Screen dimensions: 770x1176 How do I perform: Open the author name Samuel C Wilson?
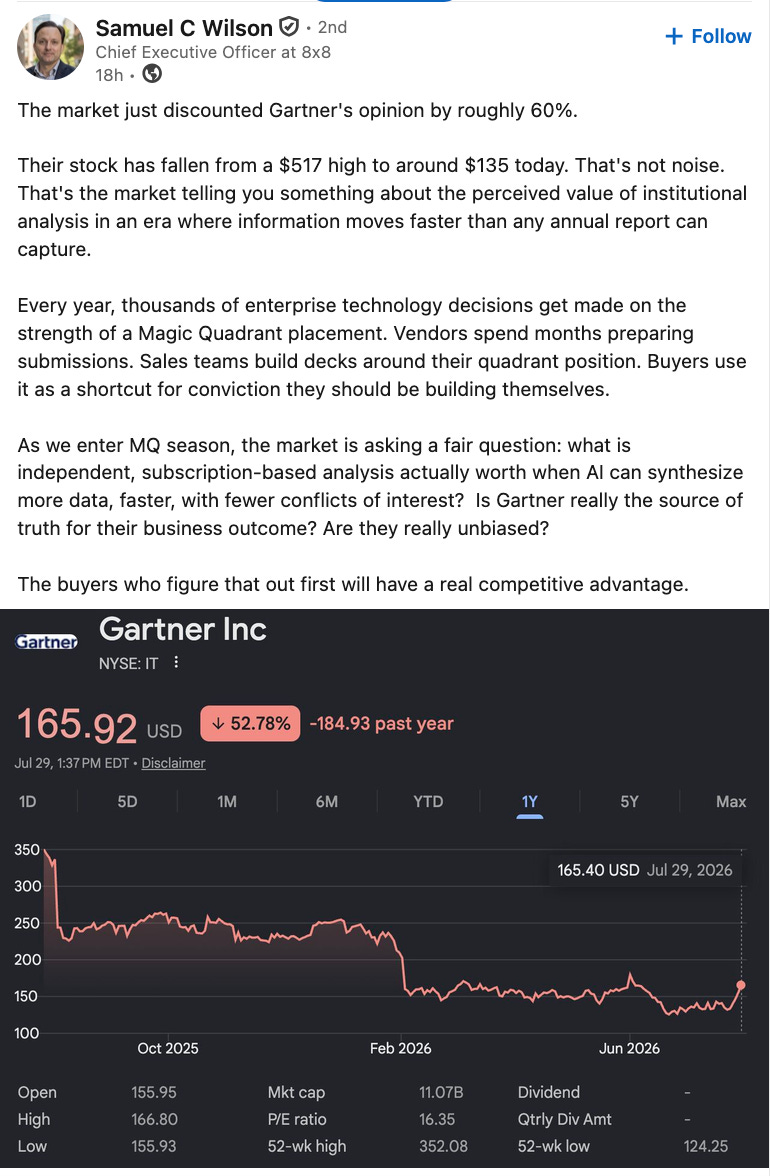(x=184, y=28)
